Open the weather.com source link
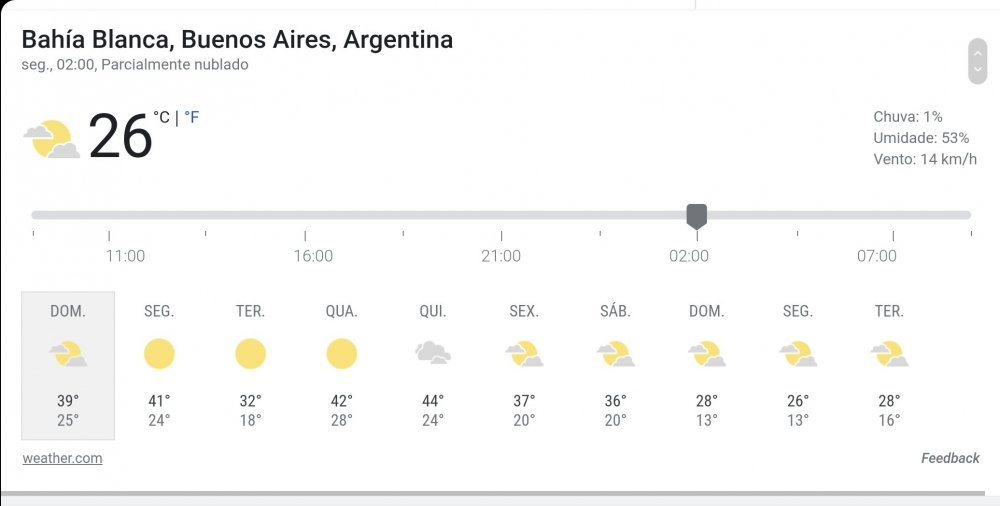Screen dimensions: 1000x506 click(x=62, y=458)
